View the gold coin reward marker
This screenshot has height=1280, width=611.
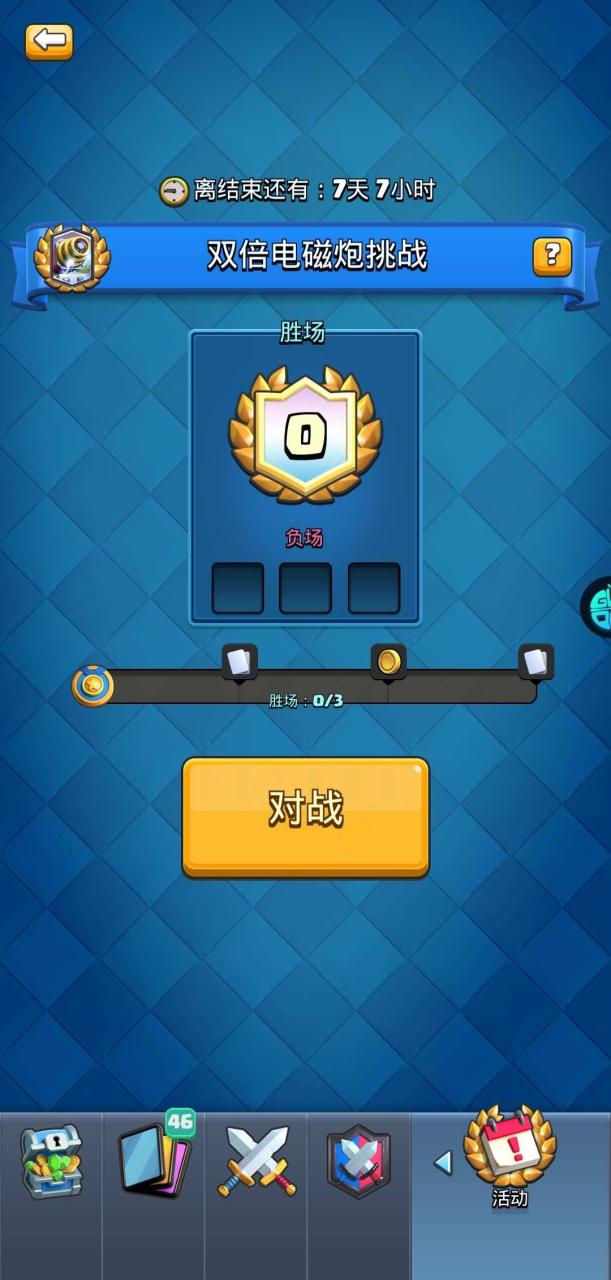388,662
